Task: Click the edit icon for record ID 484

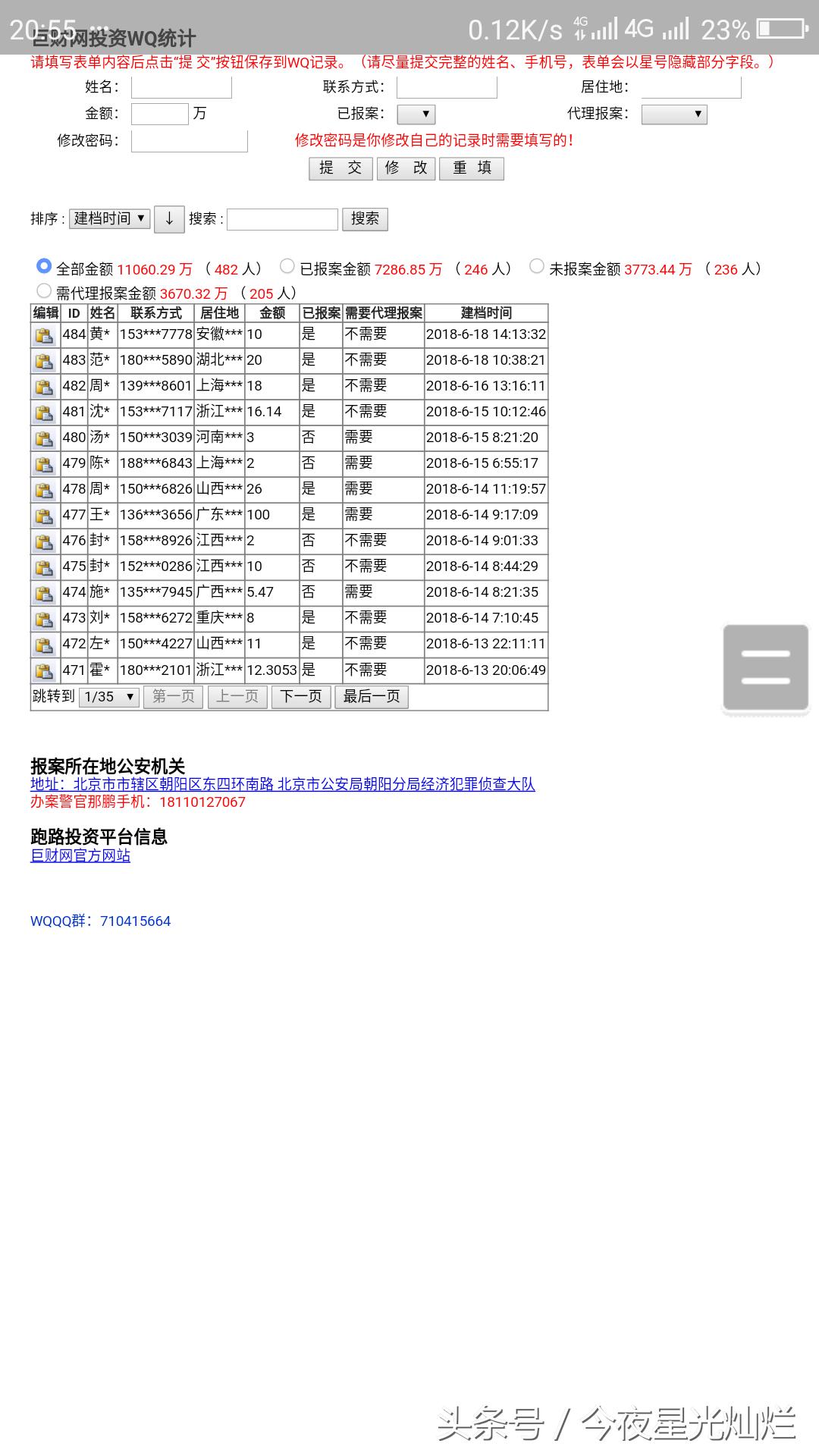Action: (x=44, y=334)
